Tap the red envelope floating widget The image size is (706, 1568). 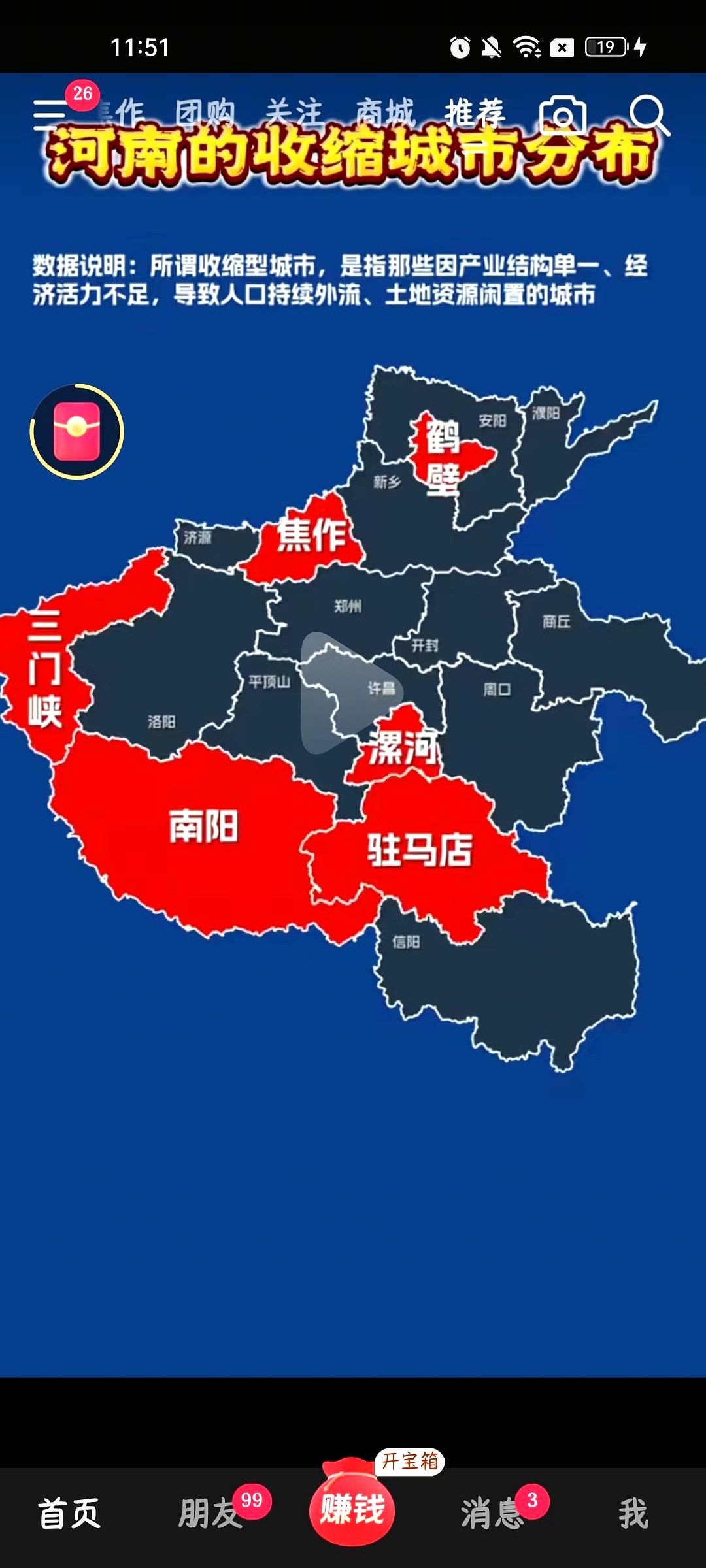[x=76, y=431]
